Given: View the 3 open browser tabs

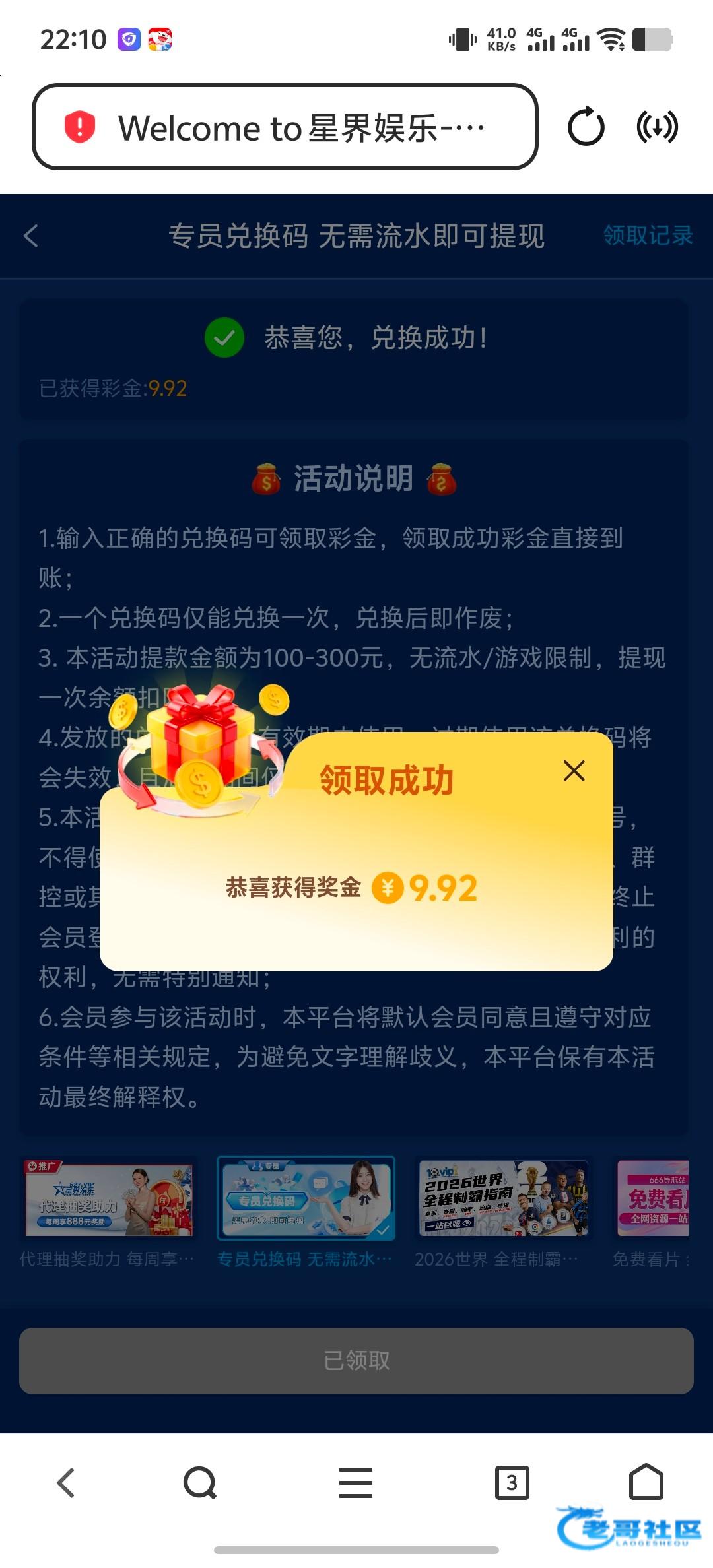Looking at the screenshot, I should (x=512, y=1483).
